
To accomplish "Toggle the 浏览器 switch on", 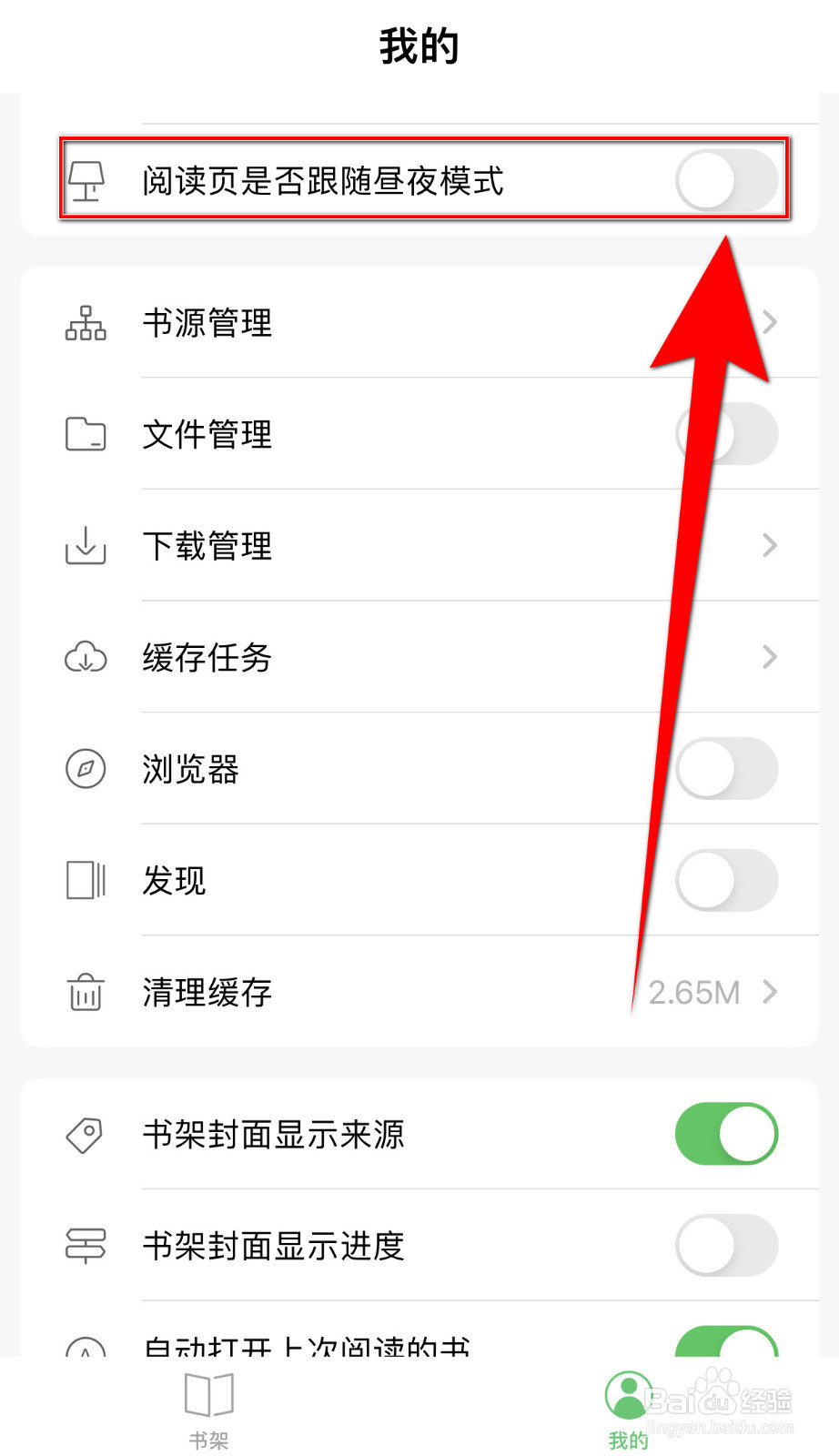I will [x=725, y=769].
